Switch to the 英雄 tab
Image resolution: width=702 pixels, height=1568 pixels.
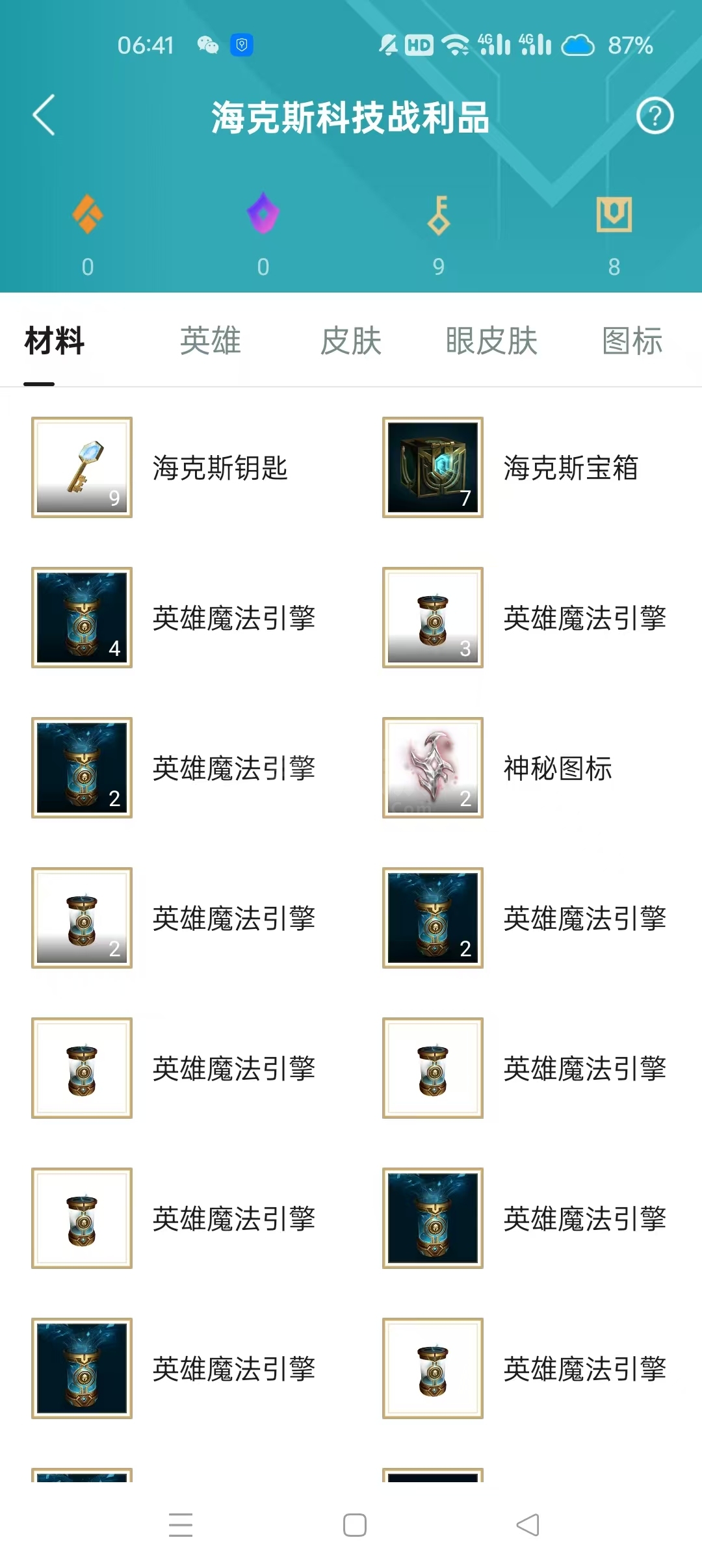(210, 341)
